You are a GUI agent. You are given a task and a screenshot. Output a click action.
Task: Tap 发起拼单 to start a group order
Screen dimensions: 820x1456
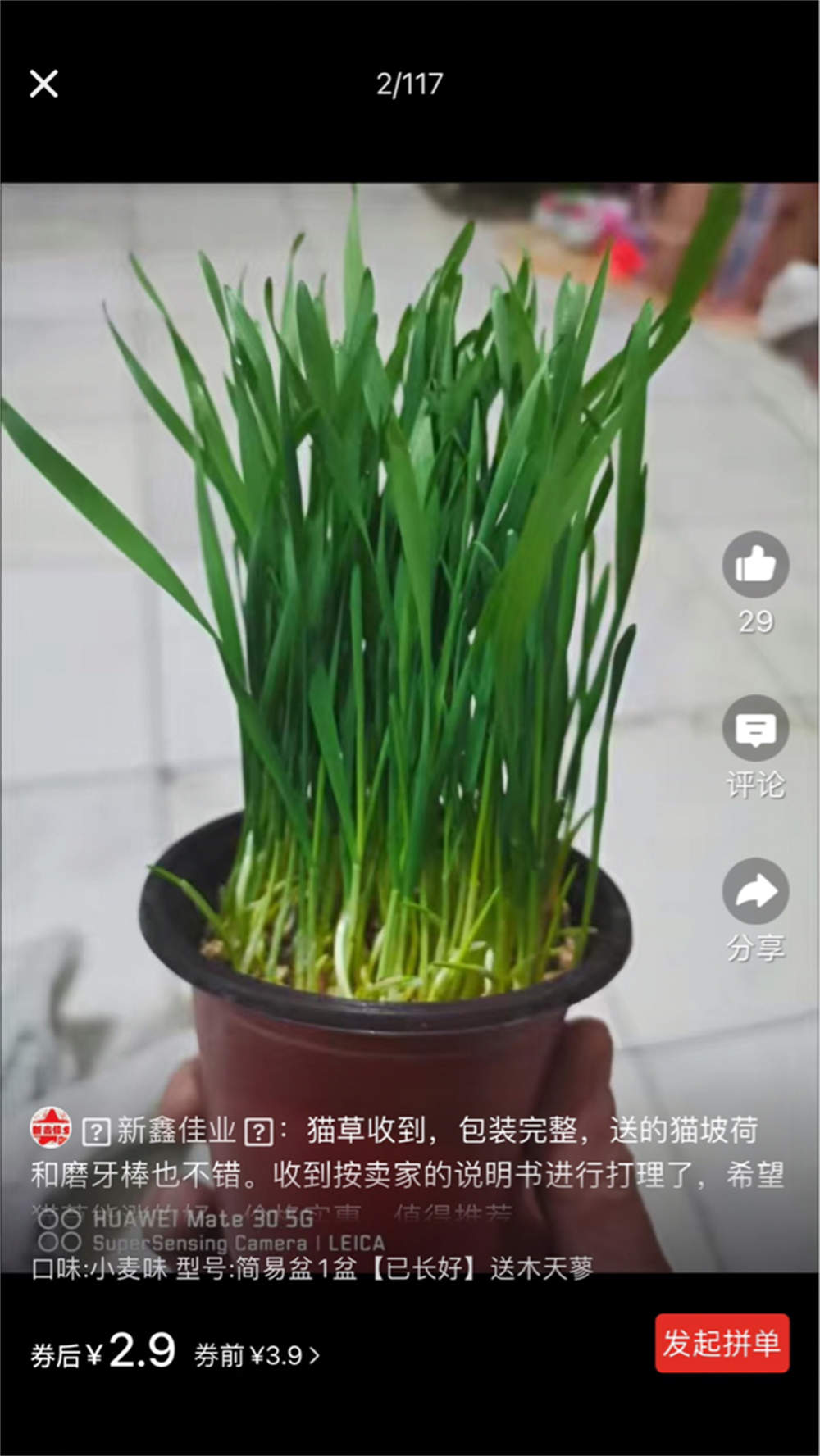point(722,1343)
